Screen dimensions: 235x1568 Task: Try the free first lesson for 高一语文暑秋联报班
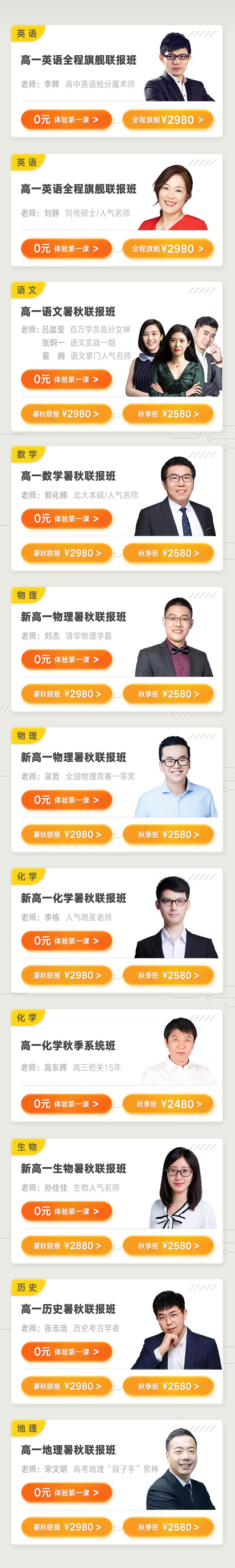click(x=66, y=379)
